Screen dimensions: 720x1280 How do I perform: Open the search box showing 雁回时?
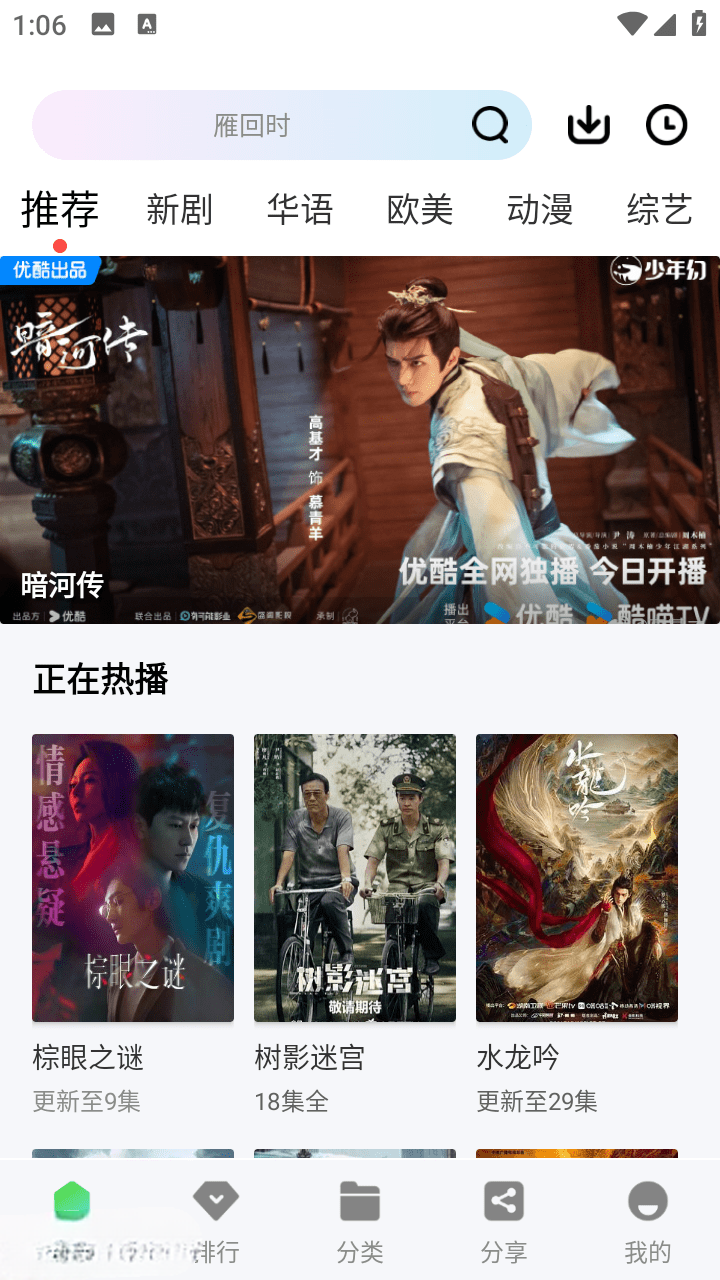pos(250,126)
